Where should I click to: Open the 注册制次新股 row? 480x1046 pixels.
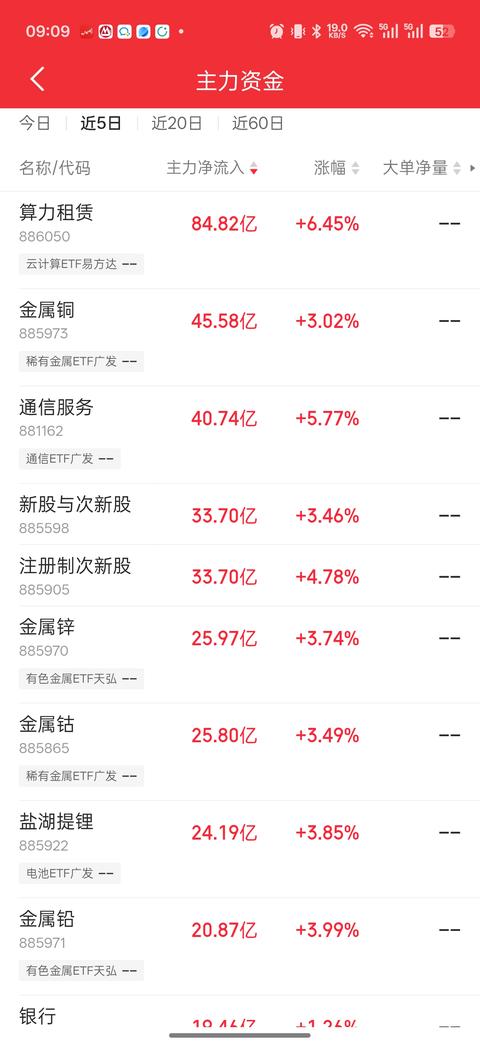coord(240,576)
